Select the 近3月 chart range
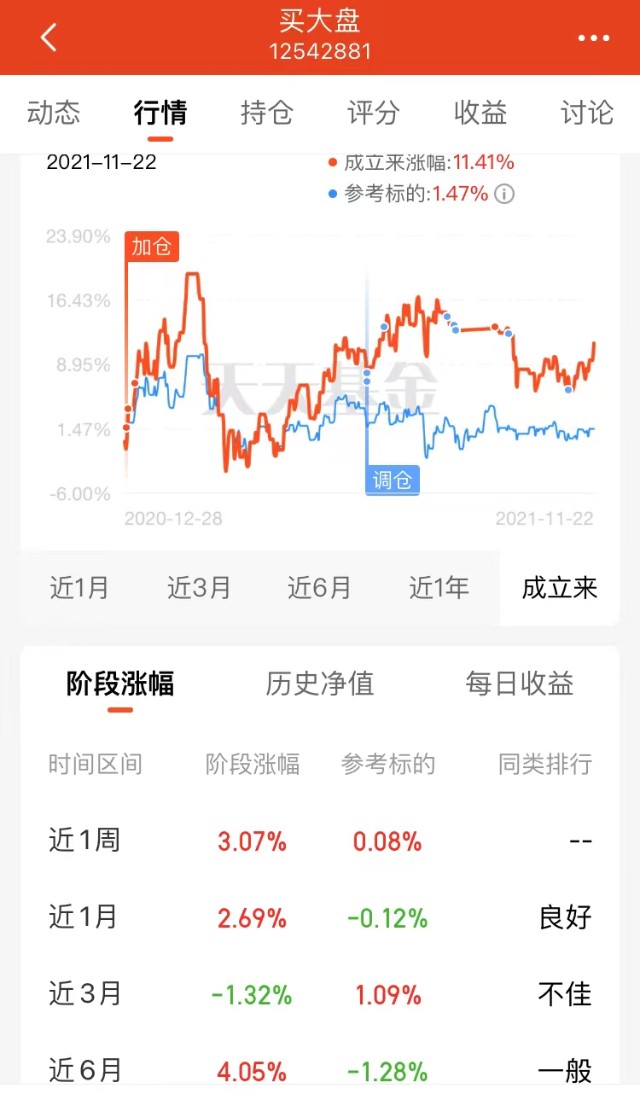 (x=199, y=587)
